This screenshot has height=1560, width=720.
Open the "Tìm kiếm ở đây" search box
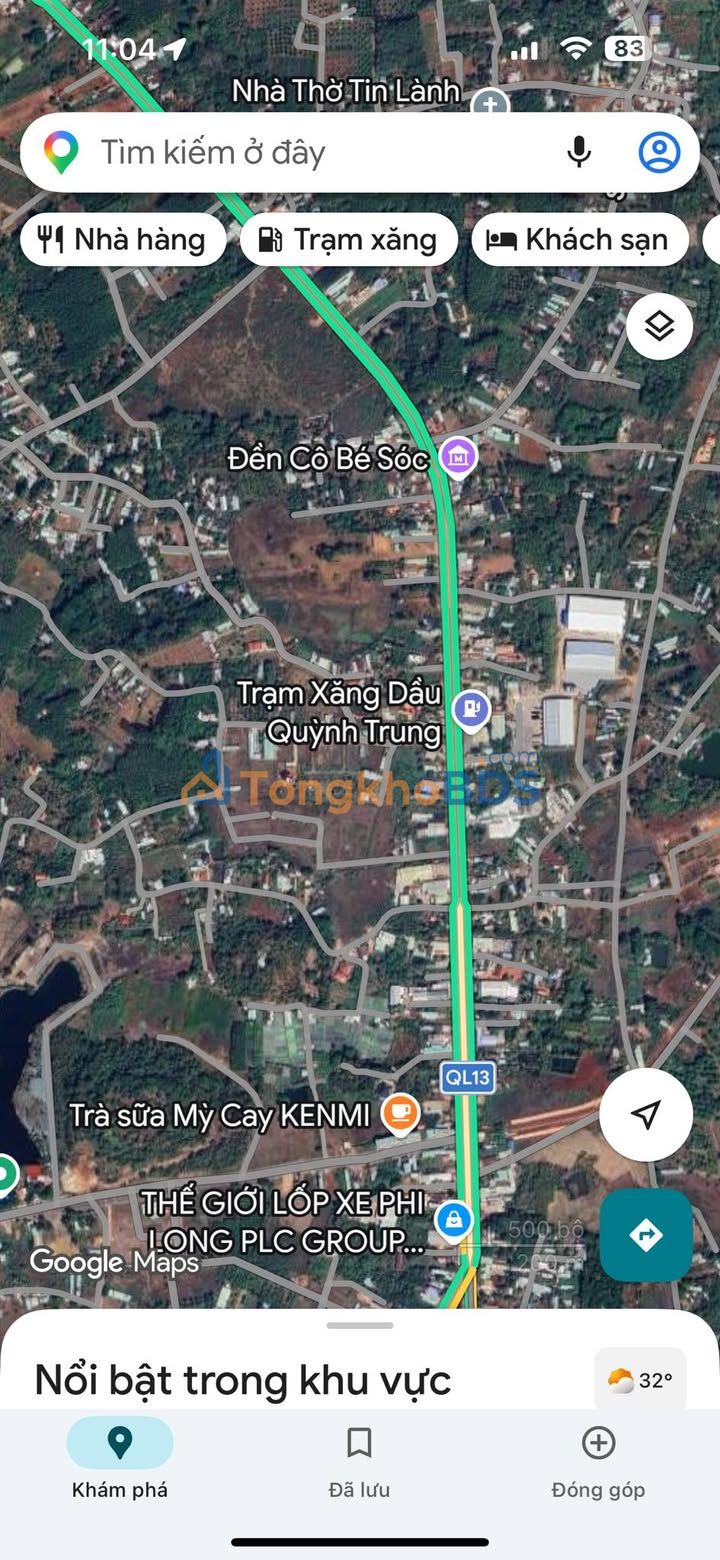[300, 153]
